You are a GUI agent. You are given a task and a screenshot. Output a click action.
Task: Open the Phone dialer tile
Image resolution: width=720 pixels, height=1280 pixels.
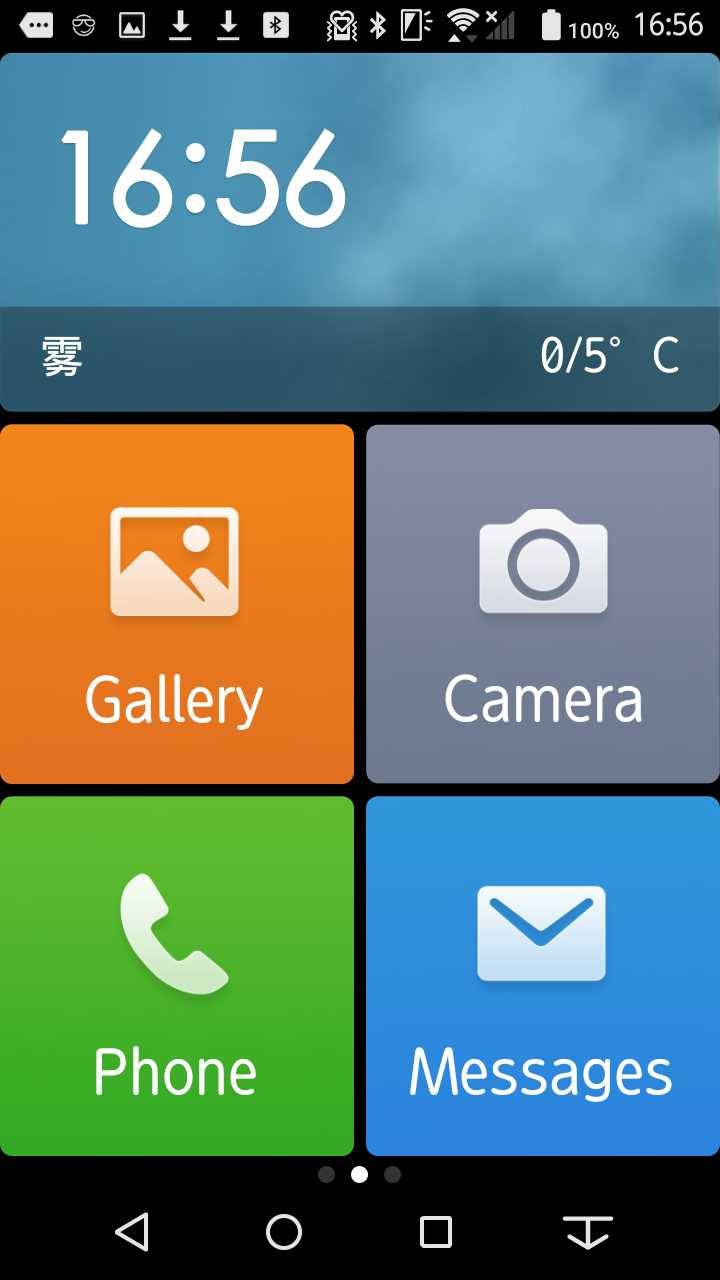coord(176,976)
